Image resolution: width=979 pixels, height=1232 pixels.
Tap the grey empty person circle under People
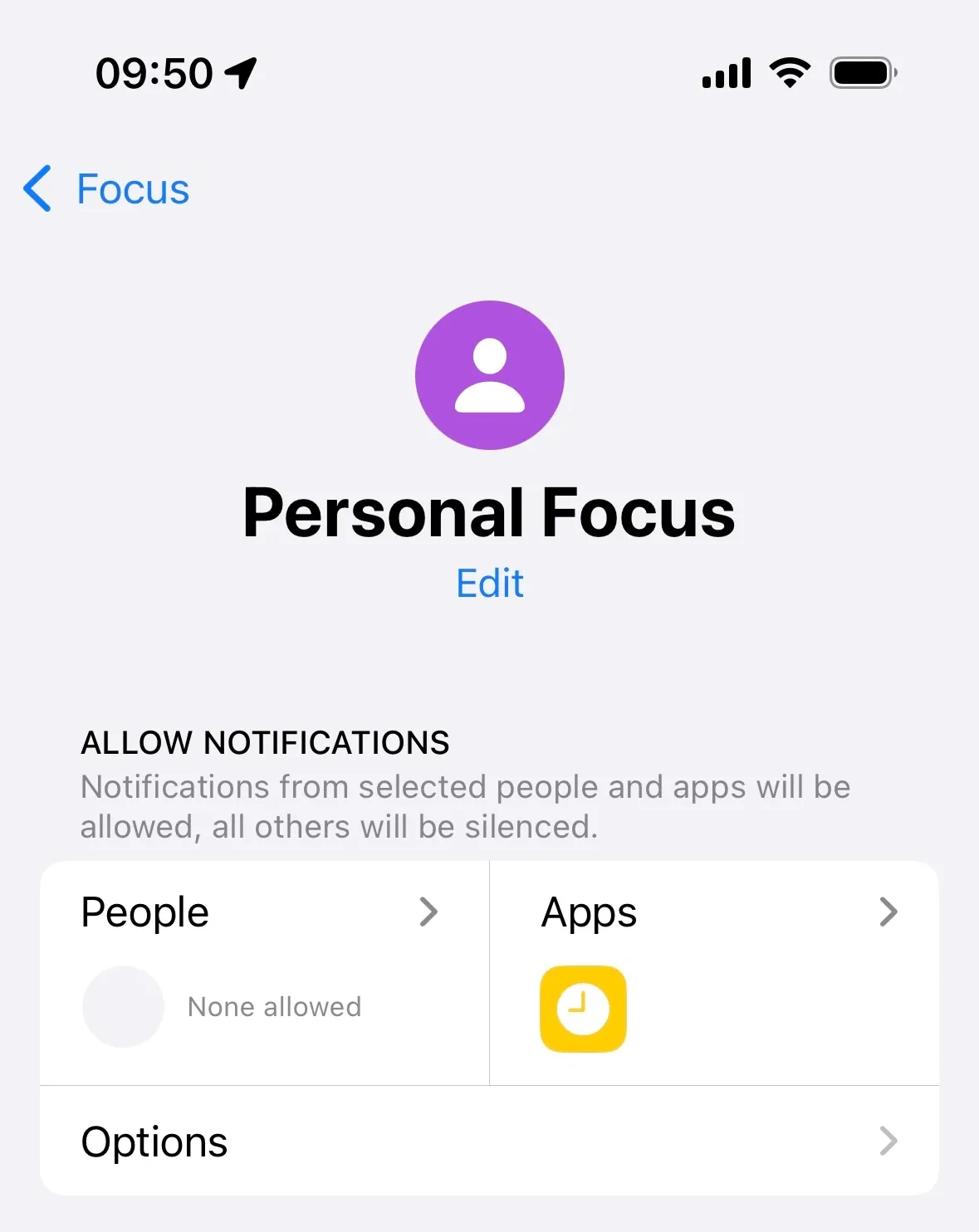pyautogui.click(x=124, y=1006)
